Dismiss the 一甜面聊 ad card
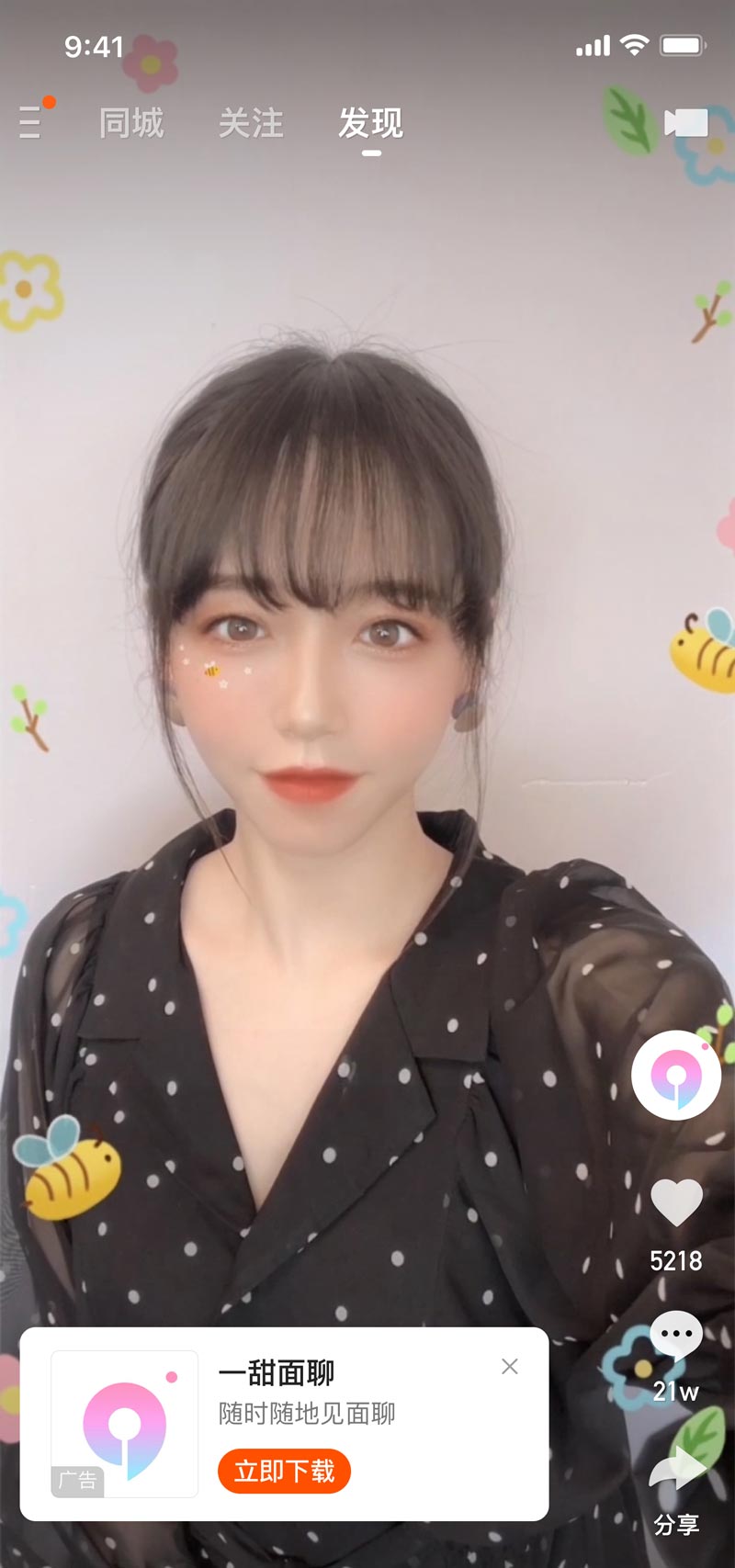 coord(510,1367)
